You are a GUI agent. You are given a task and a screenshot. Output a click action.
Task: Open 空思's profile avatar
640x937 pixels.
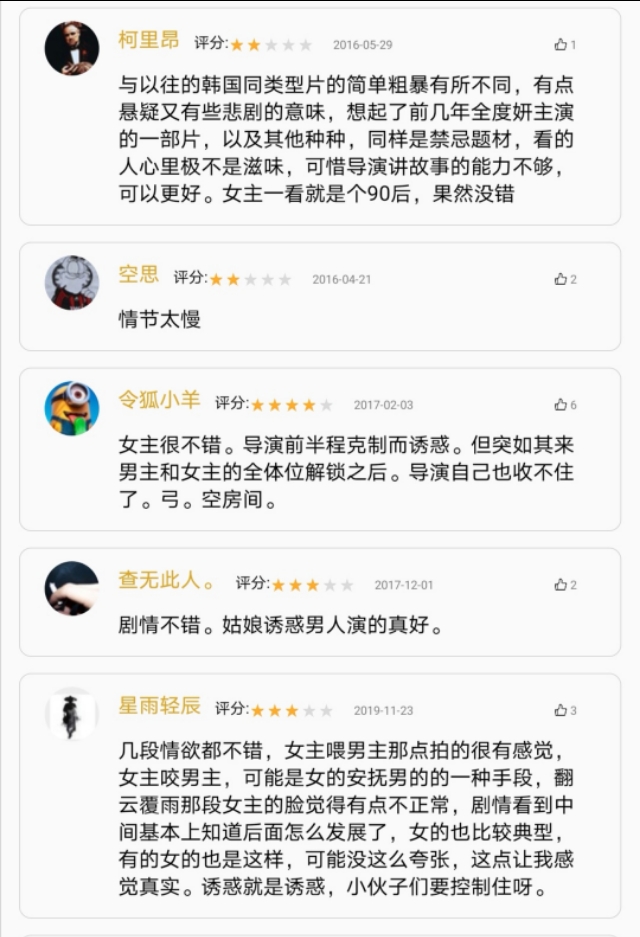coord(72,282)
